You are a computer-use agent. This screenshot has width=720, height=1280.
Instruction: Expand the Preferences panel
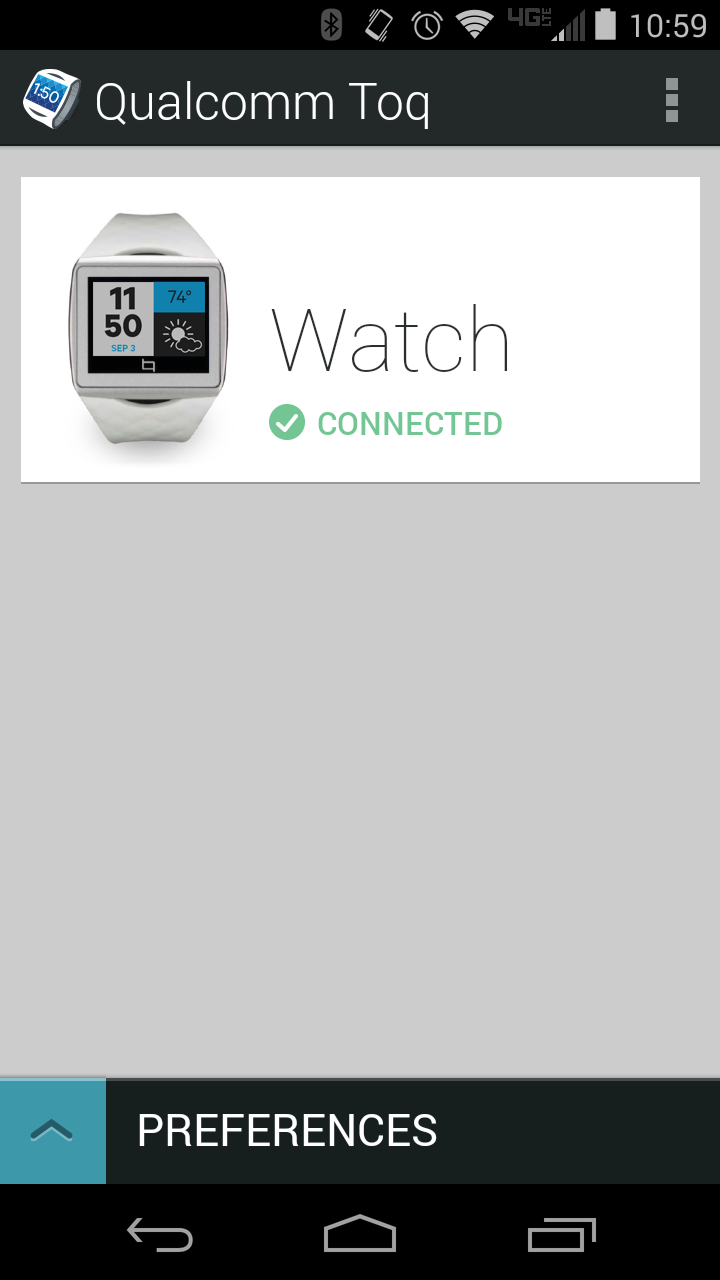[x=52, y=1131]
